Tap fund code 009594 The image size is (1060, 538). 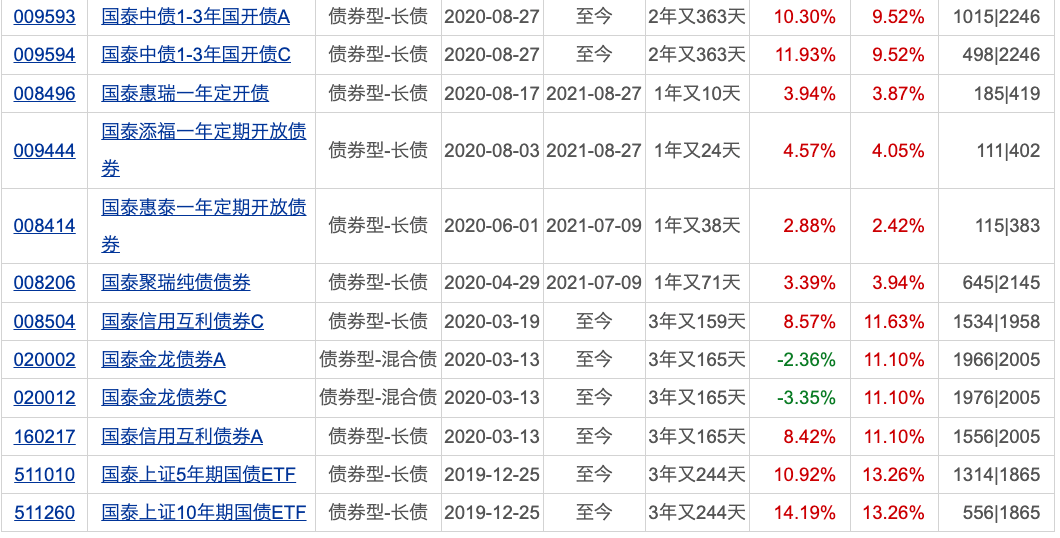coord(44,55)
